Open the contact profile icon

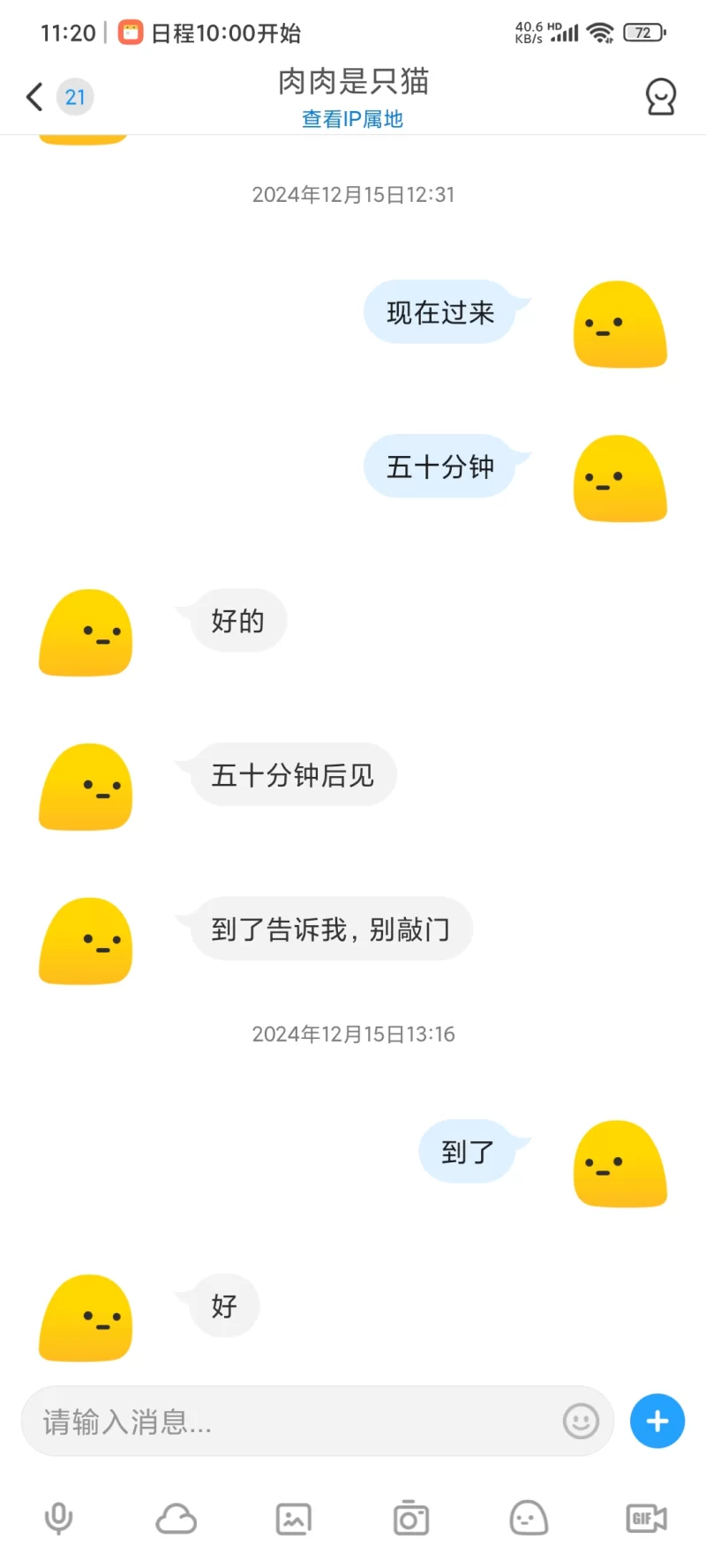[660, 97]
